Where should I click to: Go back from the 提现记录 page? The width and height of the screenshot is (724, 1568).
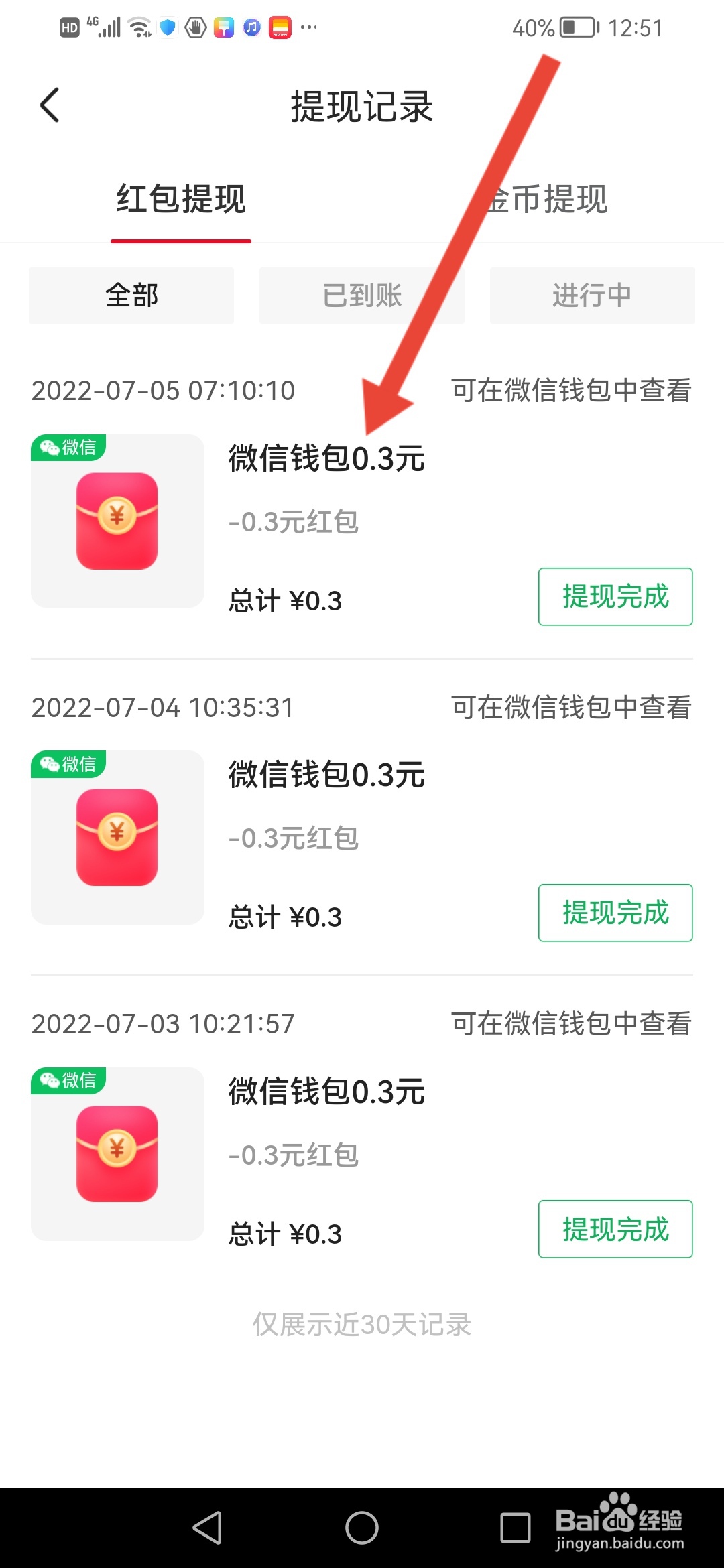click(x=50, y=105)
